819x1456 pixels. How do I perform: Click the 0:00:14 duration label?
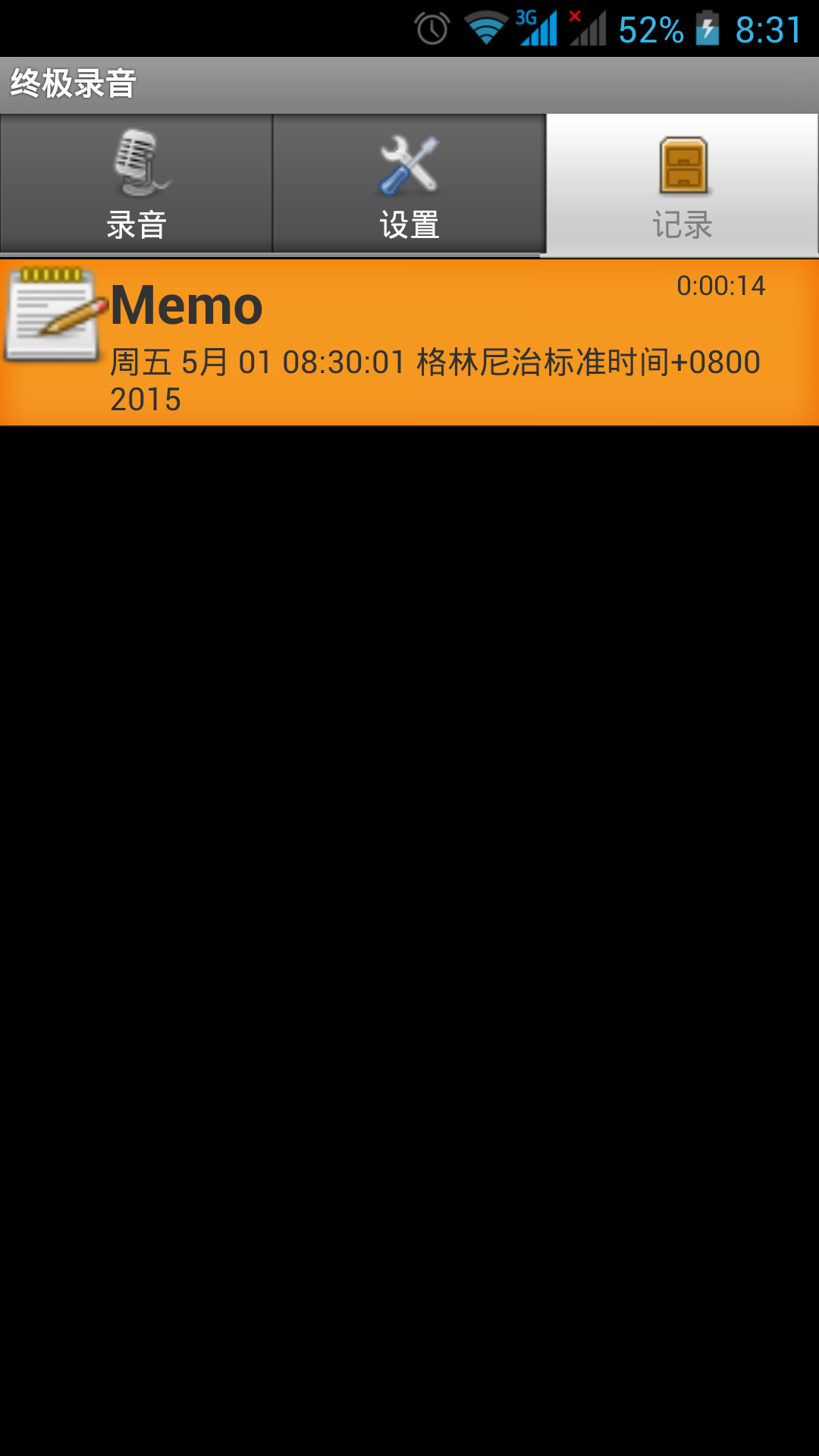720,286
